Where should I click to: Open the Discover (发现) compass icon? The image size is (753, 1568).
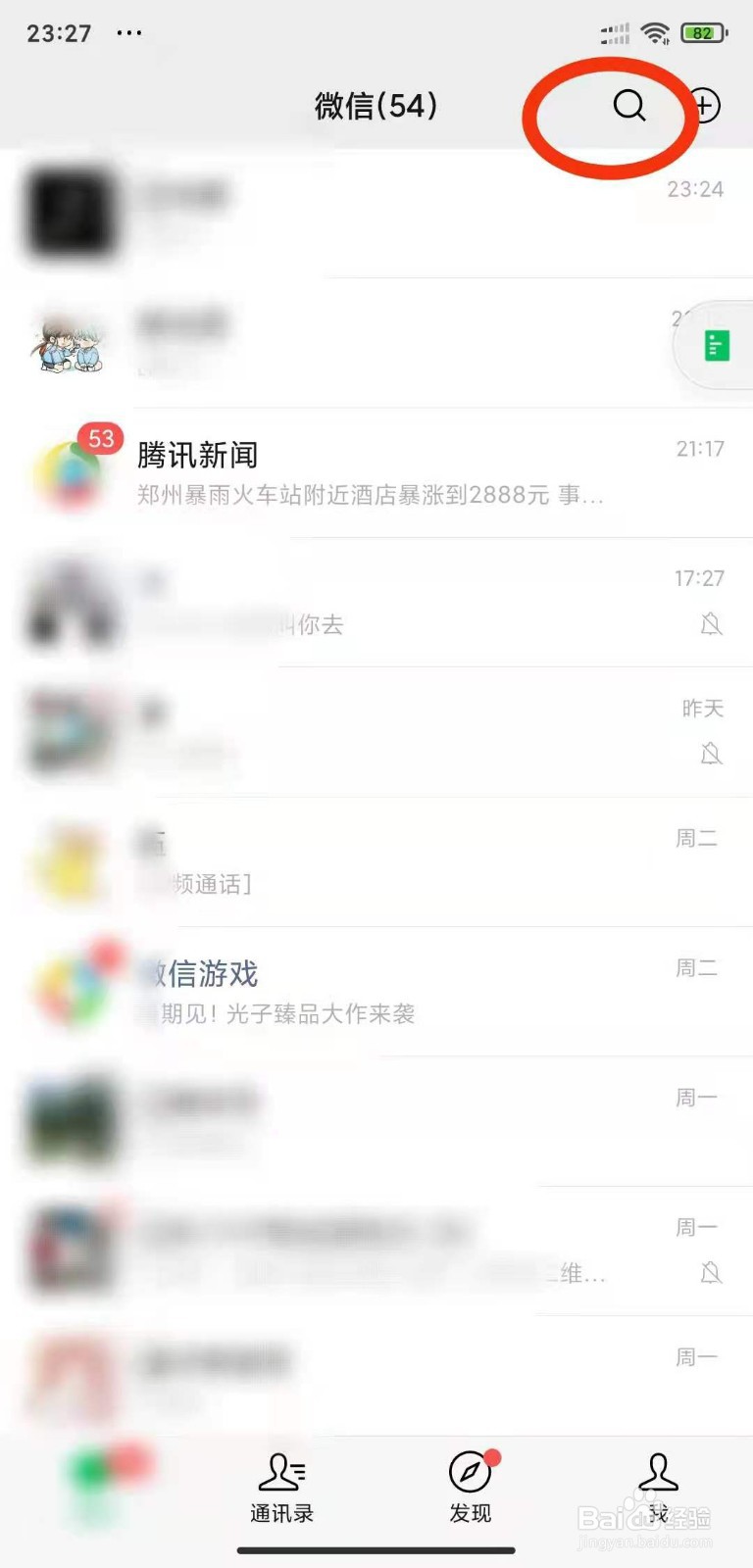471,1470
